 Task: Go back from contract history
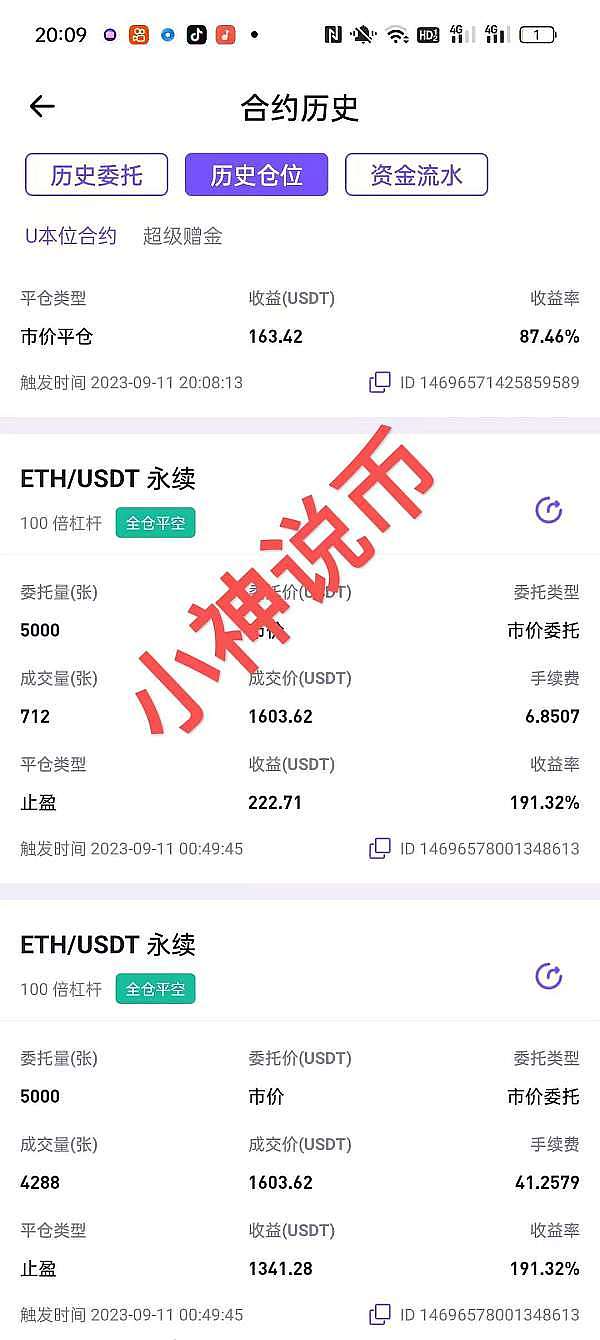tap(42, 107)
